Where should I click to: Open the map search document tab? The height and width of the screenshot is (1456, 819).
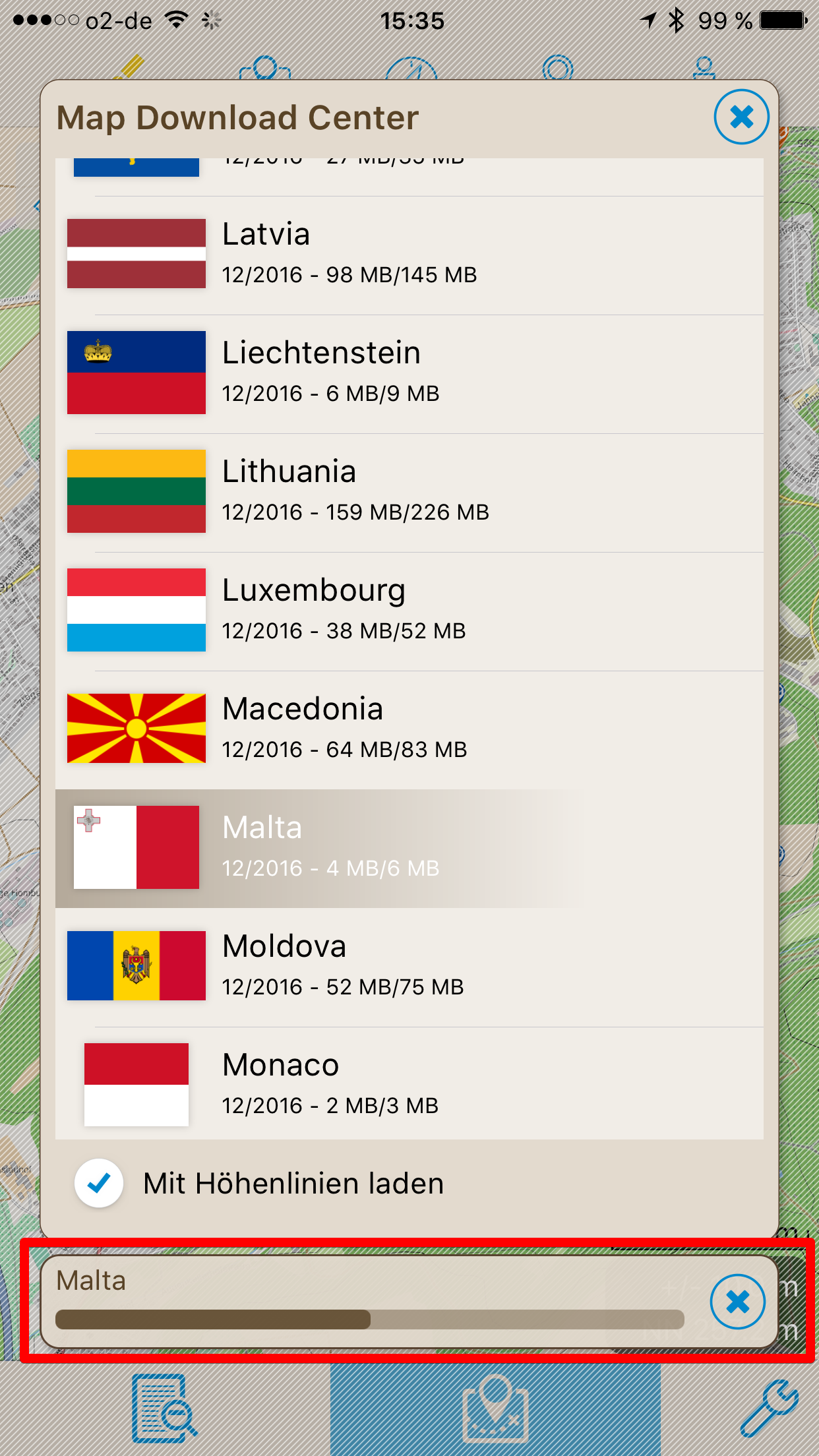[164, 1409]
